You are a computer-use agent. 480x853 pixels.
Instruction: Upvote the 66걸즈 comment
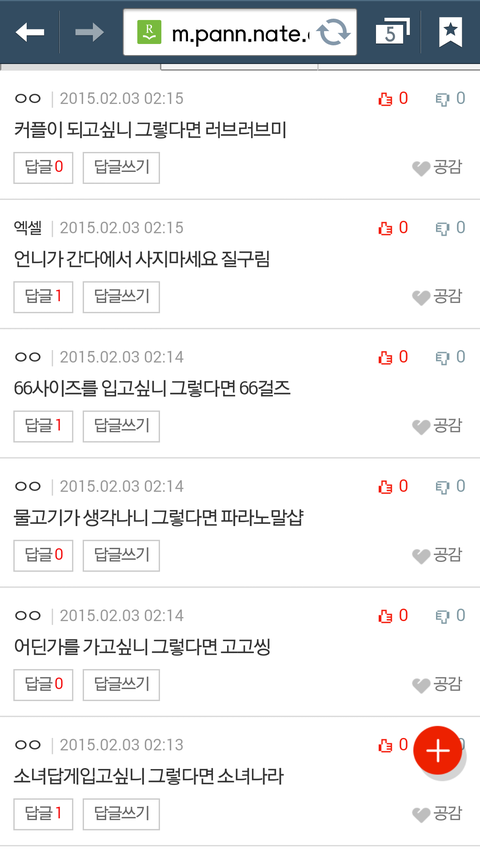point(393,357)
